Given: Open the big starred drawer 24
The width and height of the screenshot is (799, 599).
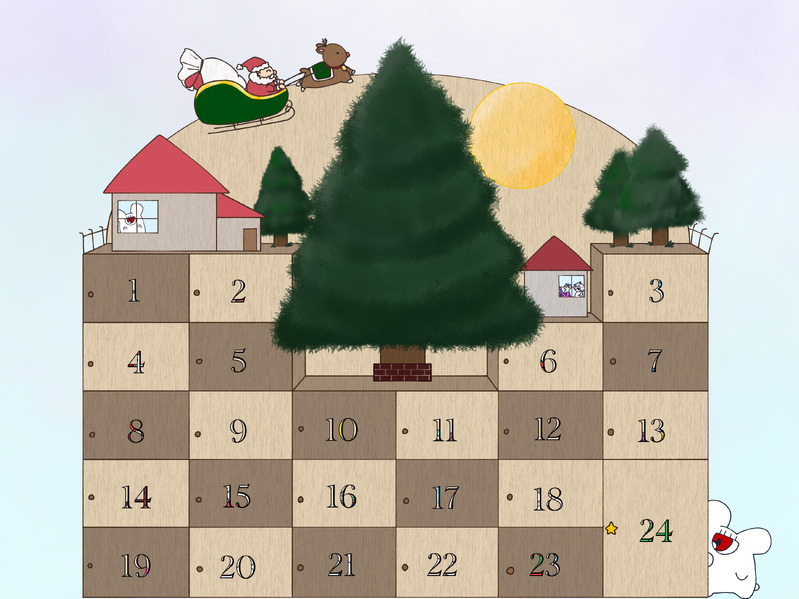Looking at the screenshot, I should coord(655,531).
